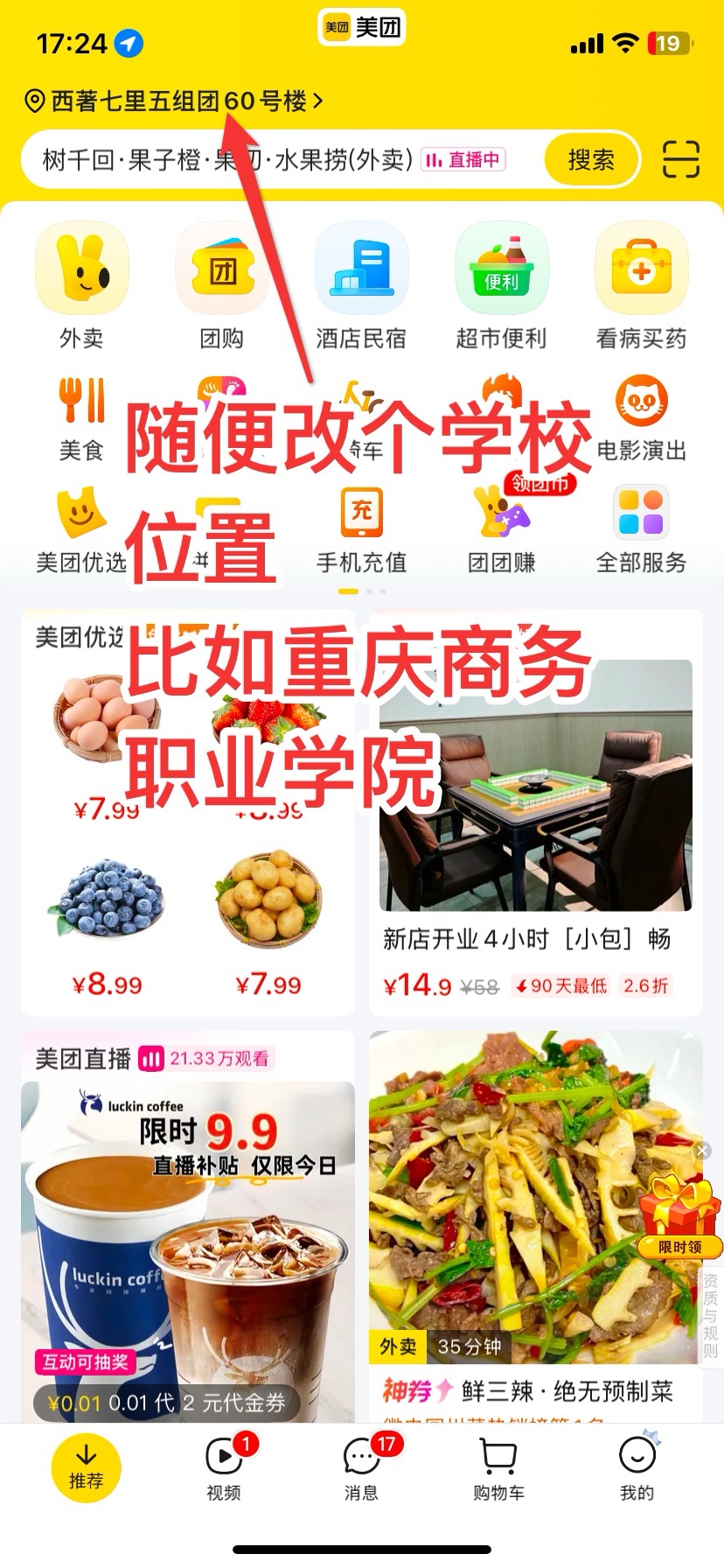Tap the 搜索 button

click(592, 159)
